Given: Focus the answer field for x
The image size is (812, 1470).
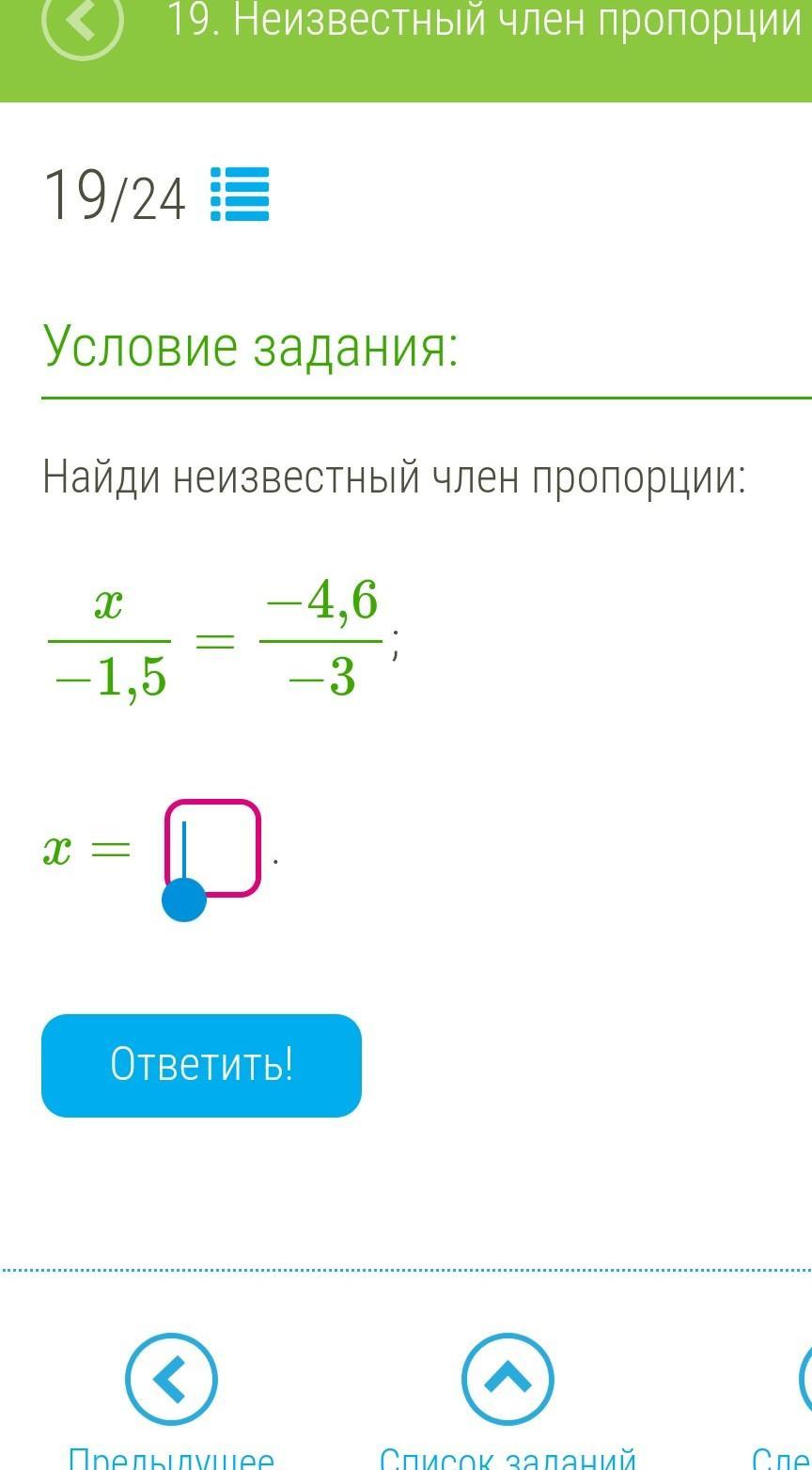Looking at the screenshot, I should (212, 848).
